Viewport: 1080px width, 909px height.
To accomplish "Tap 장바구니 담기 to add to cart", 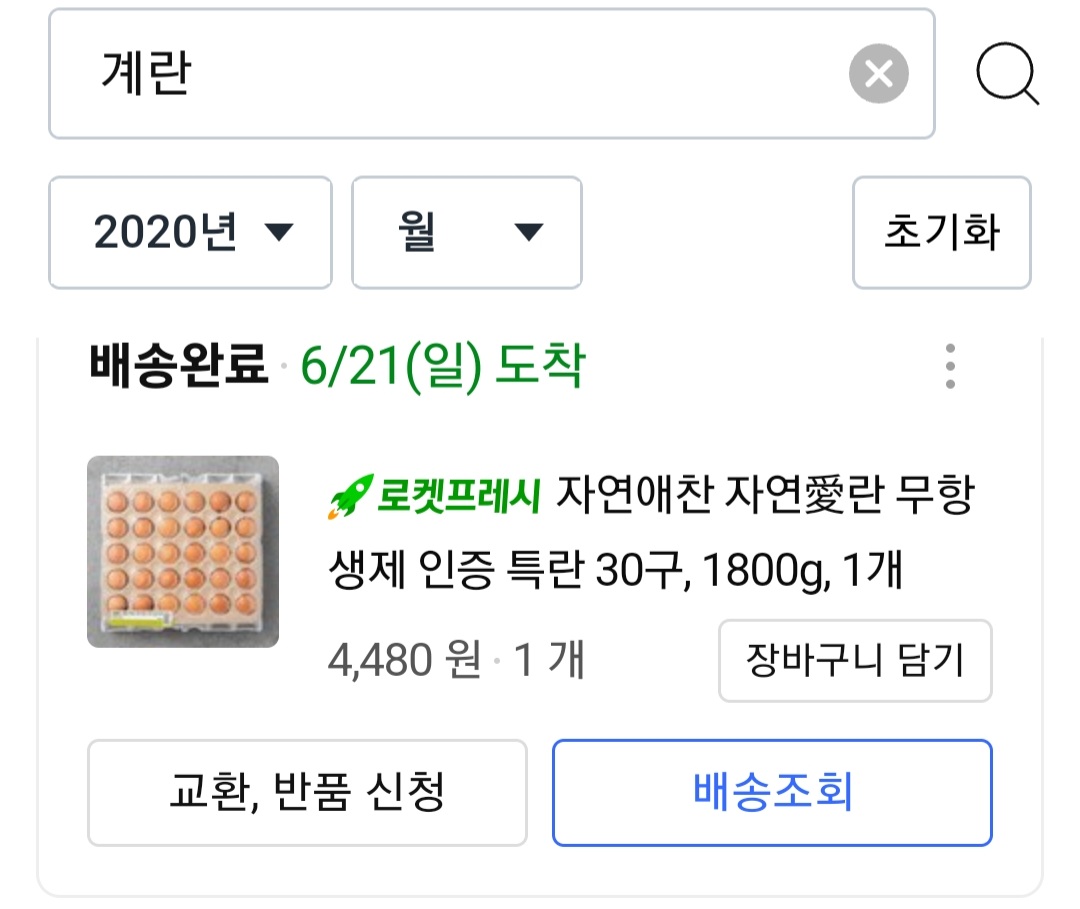I will point(855,660).
